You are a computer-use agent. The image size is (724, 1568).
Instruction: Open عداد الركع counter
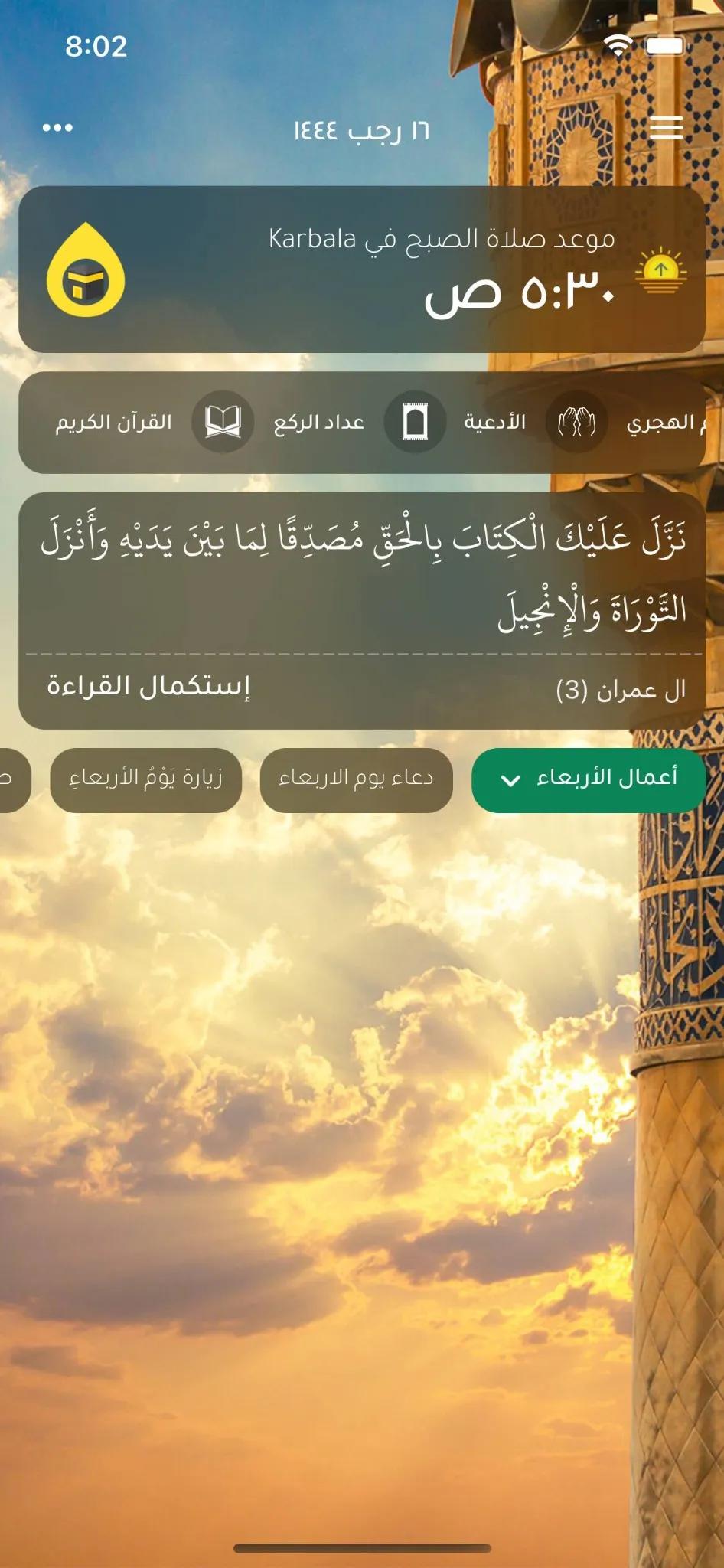[x=352, y=422]
